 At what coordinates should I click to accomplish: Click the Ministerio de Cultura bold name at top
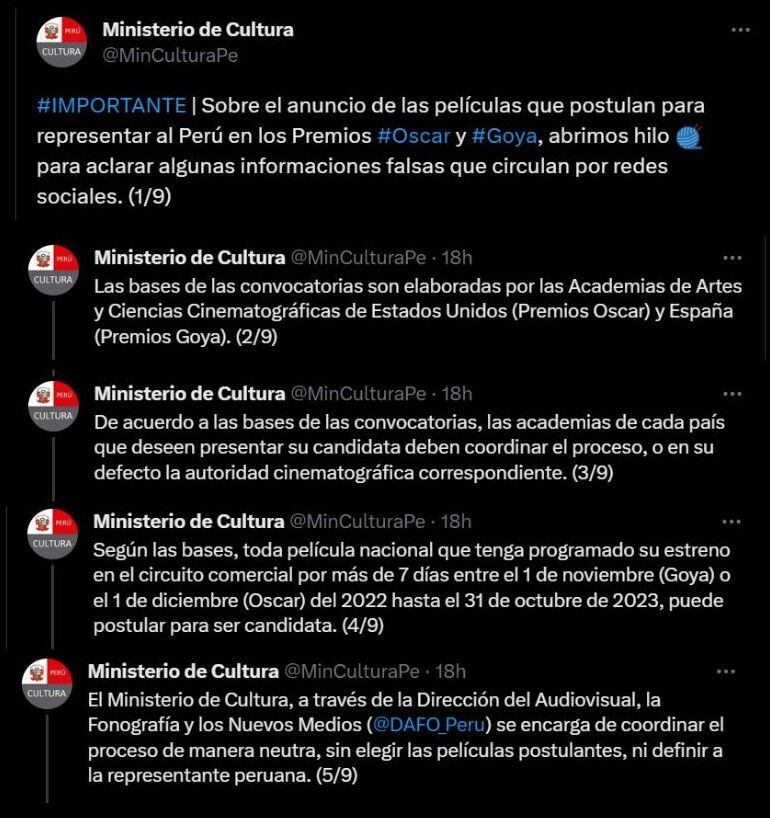click(x=196, y=30)
